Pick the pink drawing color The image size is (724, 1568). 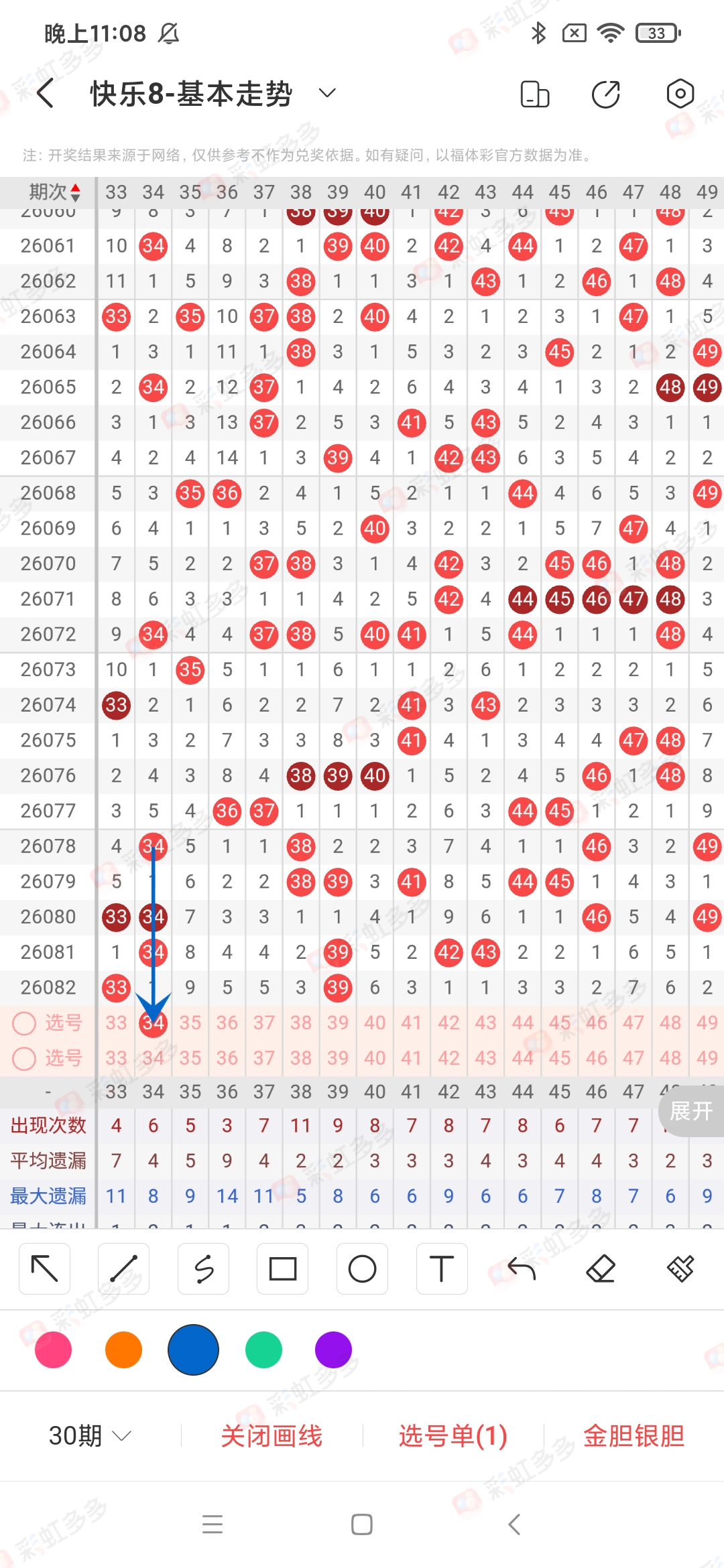coord(54,1350)
